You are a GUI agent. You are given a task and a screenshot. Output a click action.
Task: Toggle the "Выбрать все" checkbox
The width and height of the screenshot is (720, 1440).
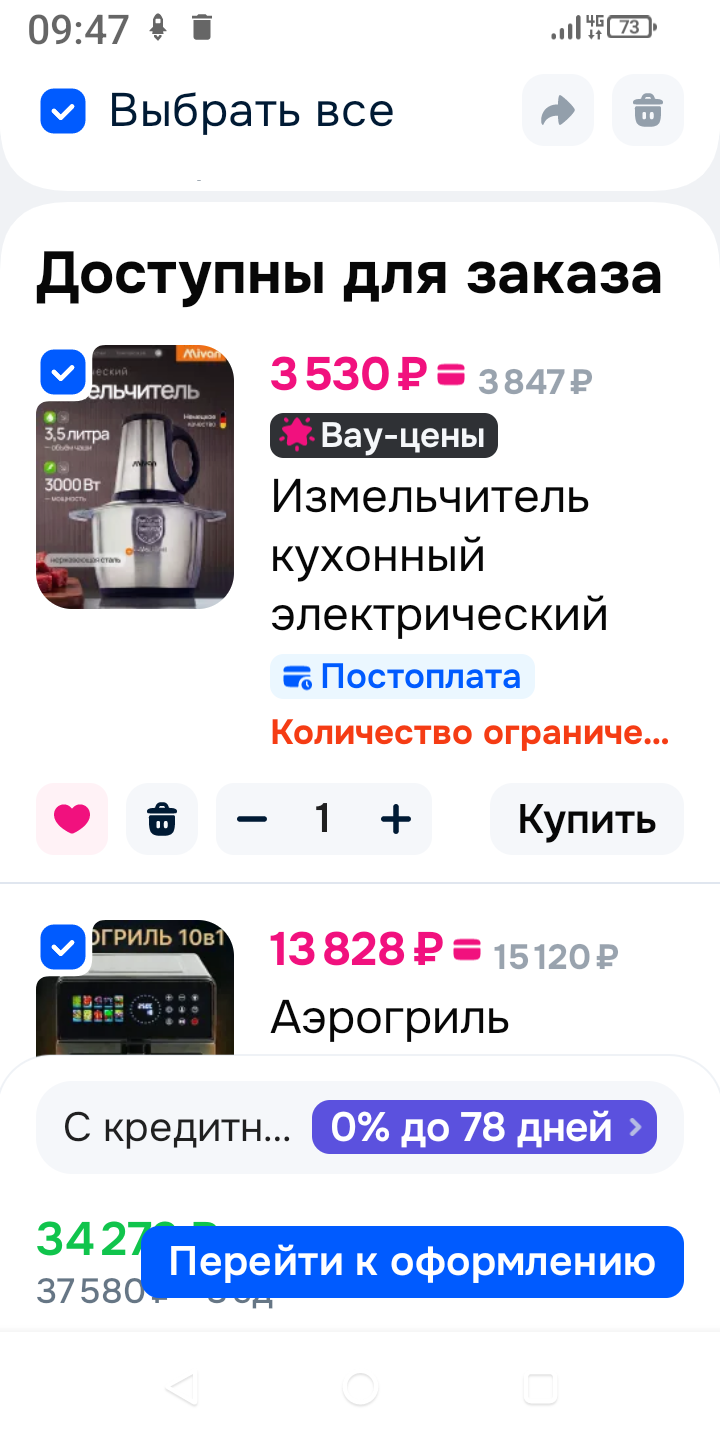[x=63, y=111]
